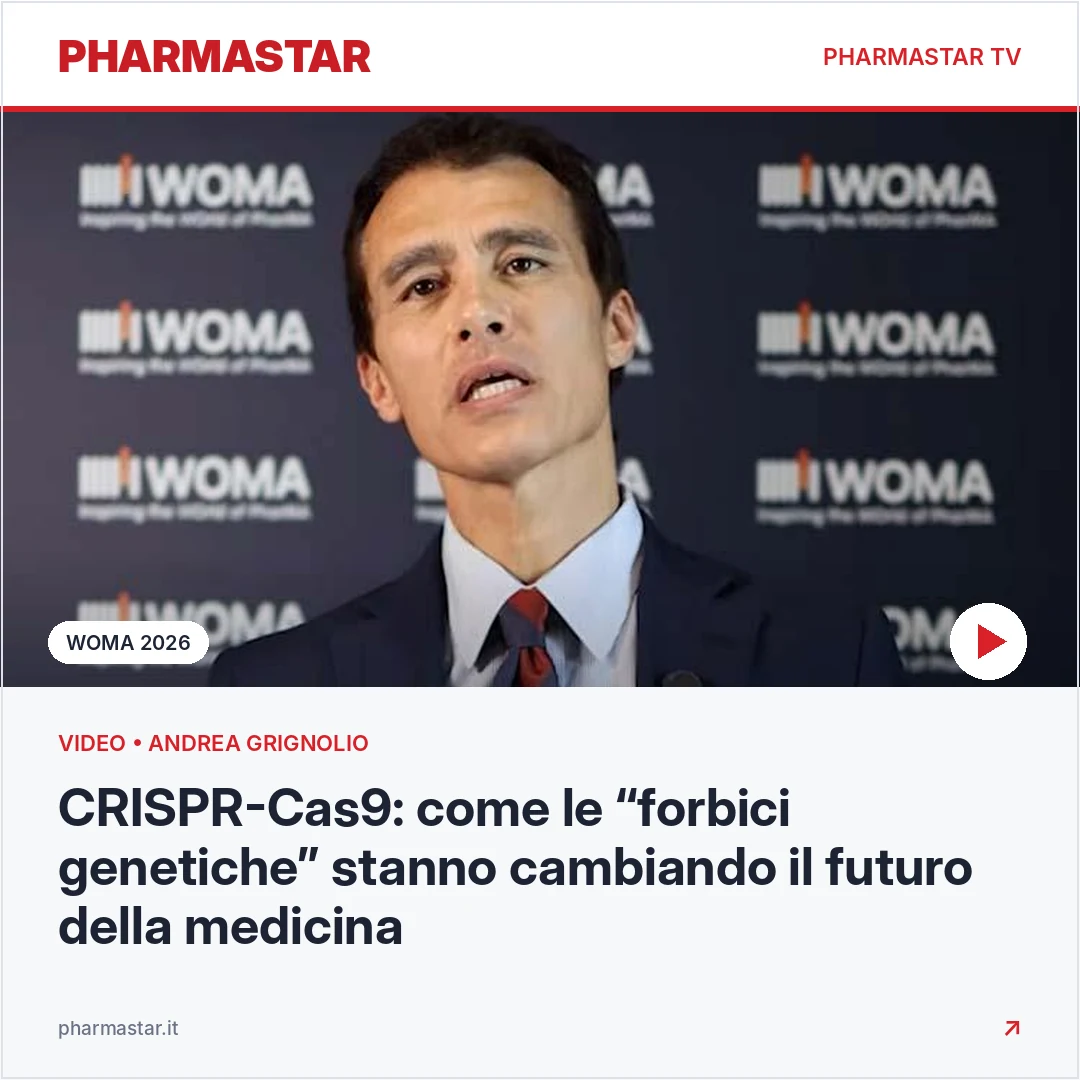This screenshot has height=1080, width=1080.
Task: Play the CRISPR-Cas9 video
Action: click(988, 641)
